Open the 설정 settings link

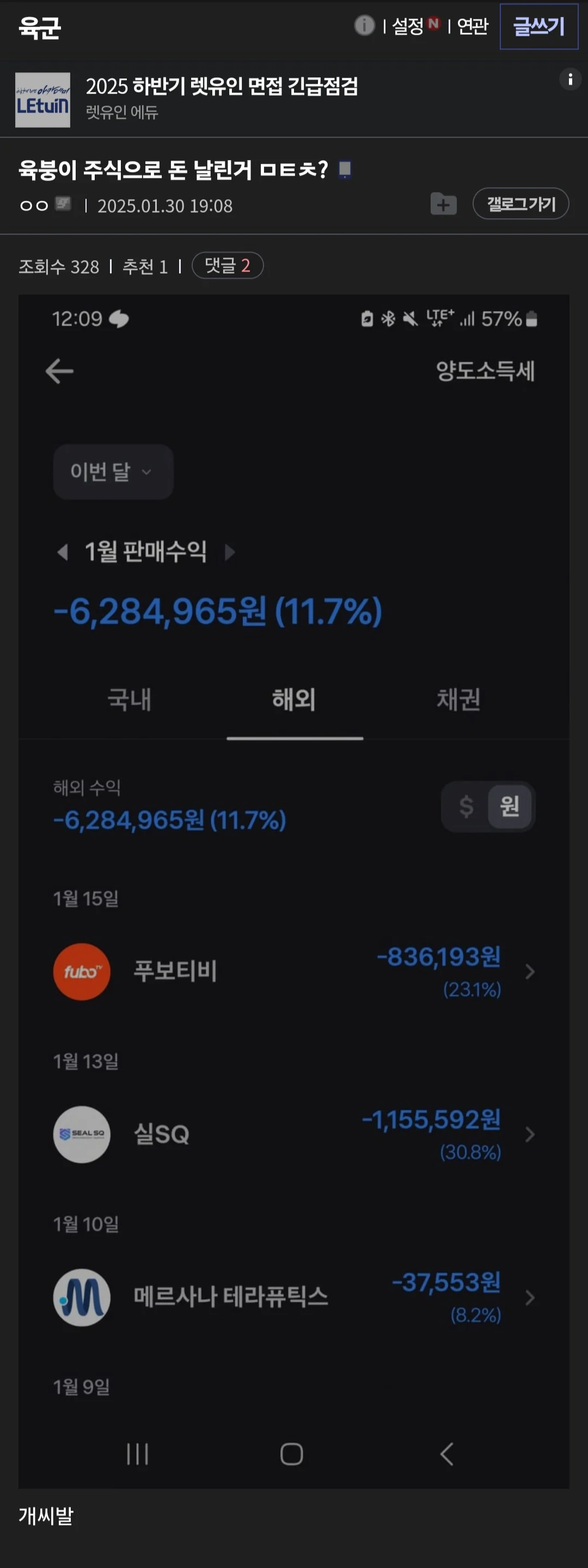(408, 26)
